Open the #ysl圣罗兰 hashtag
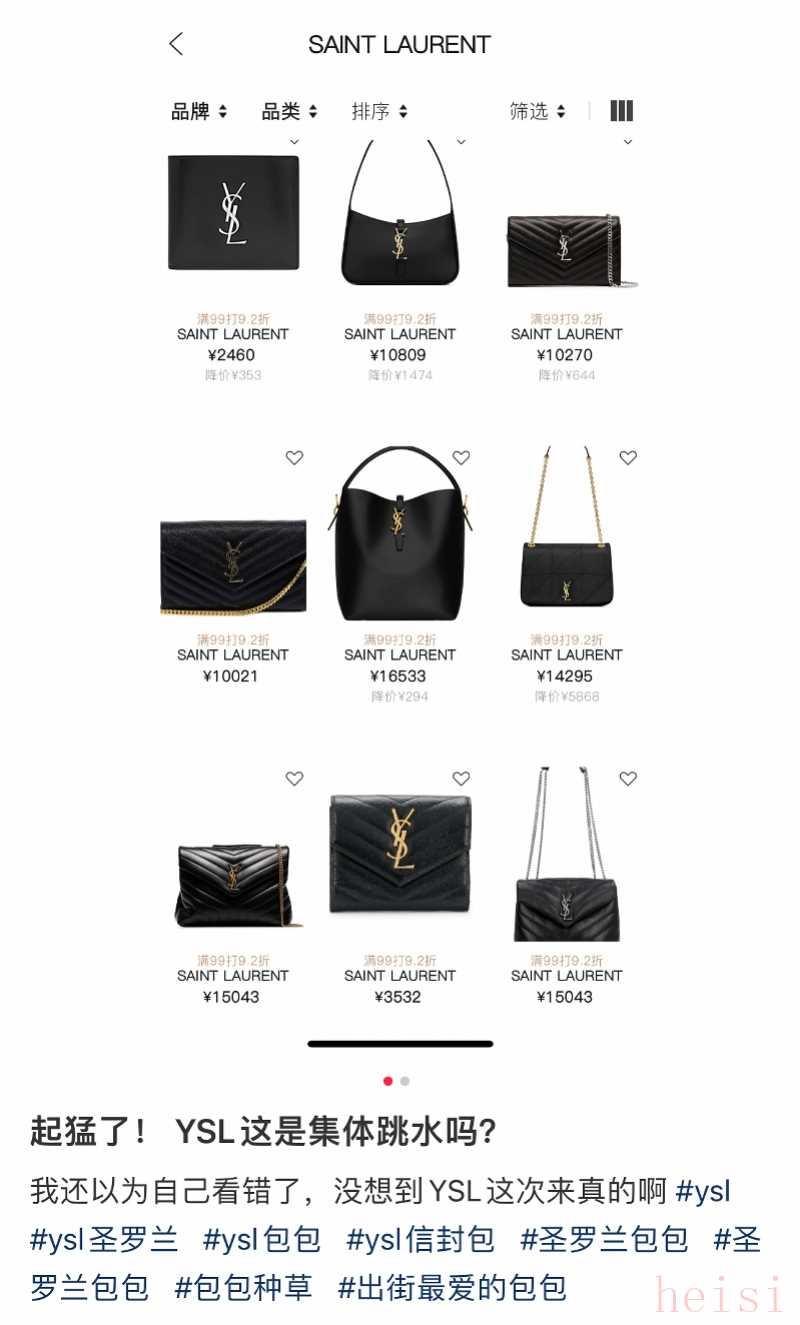Screen dimensions: 800x1325 pyautogui.click(x=104, y=1240)
